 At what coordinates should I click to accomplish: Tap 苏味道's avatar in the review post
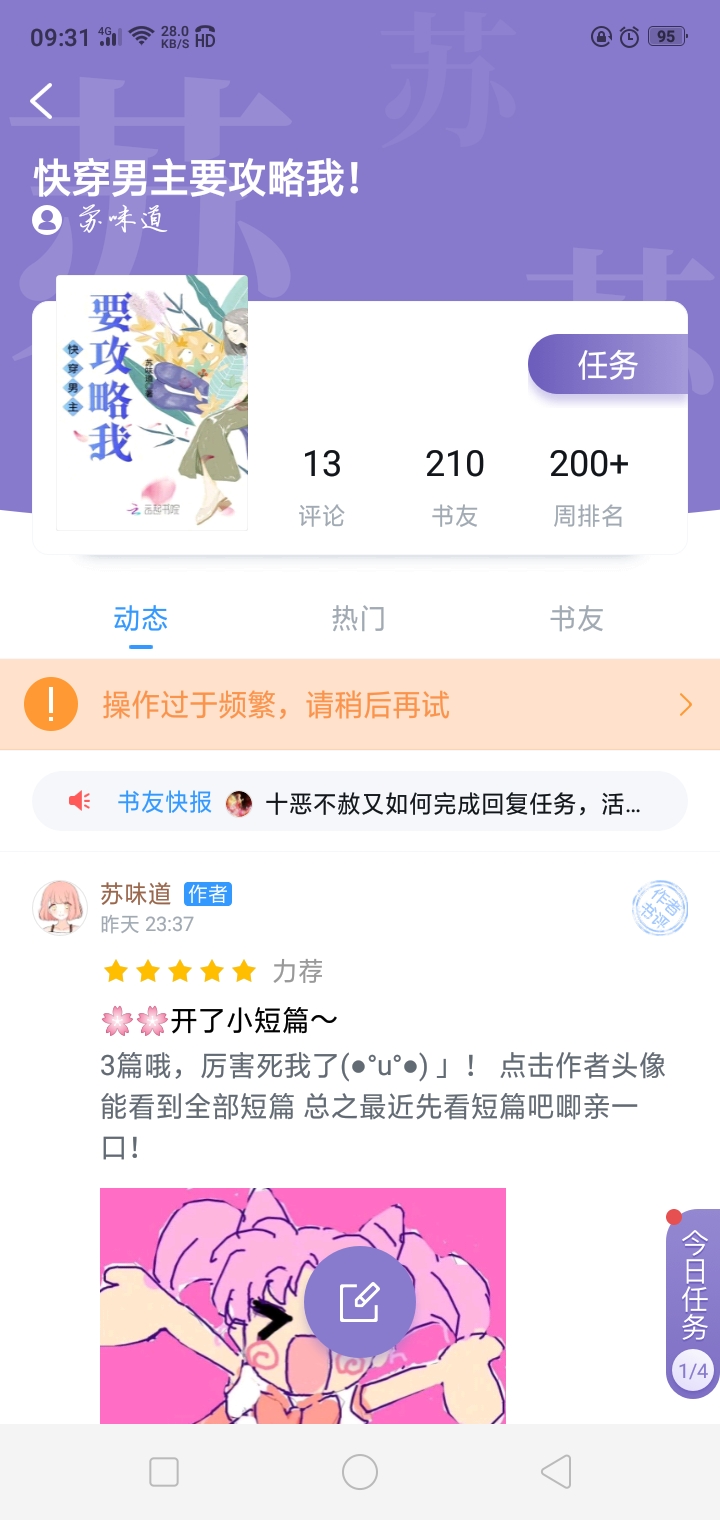point(60,907)
